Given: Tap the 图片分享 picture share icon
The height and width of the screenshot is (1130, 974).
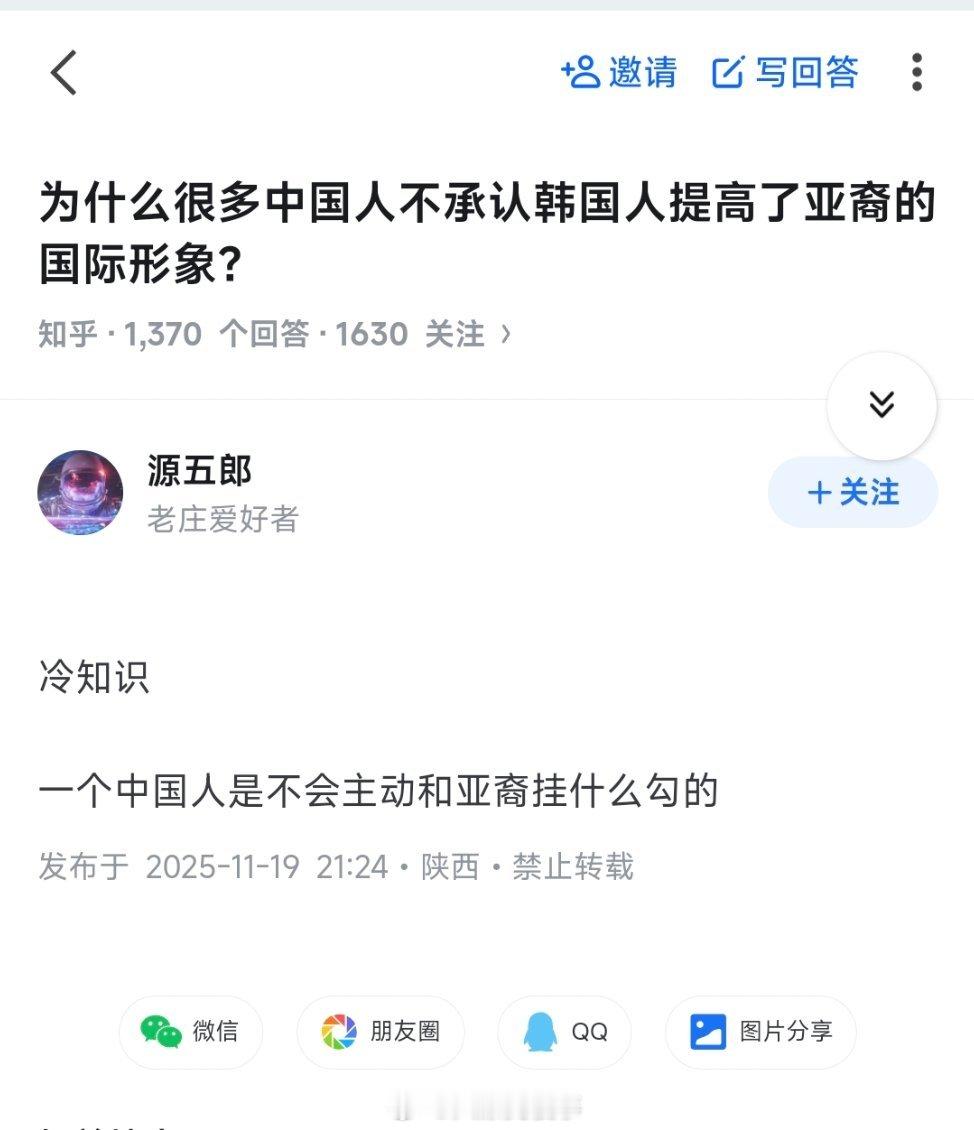Looking at the screenshot, I should (x=707, y=1032).
